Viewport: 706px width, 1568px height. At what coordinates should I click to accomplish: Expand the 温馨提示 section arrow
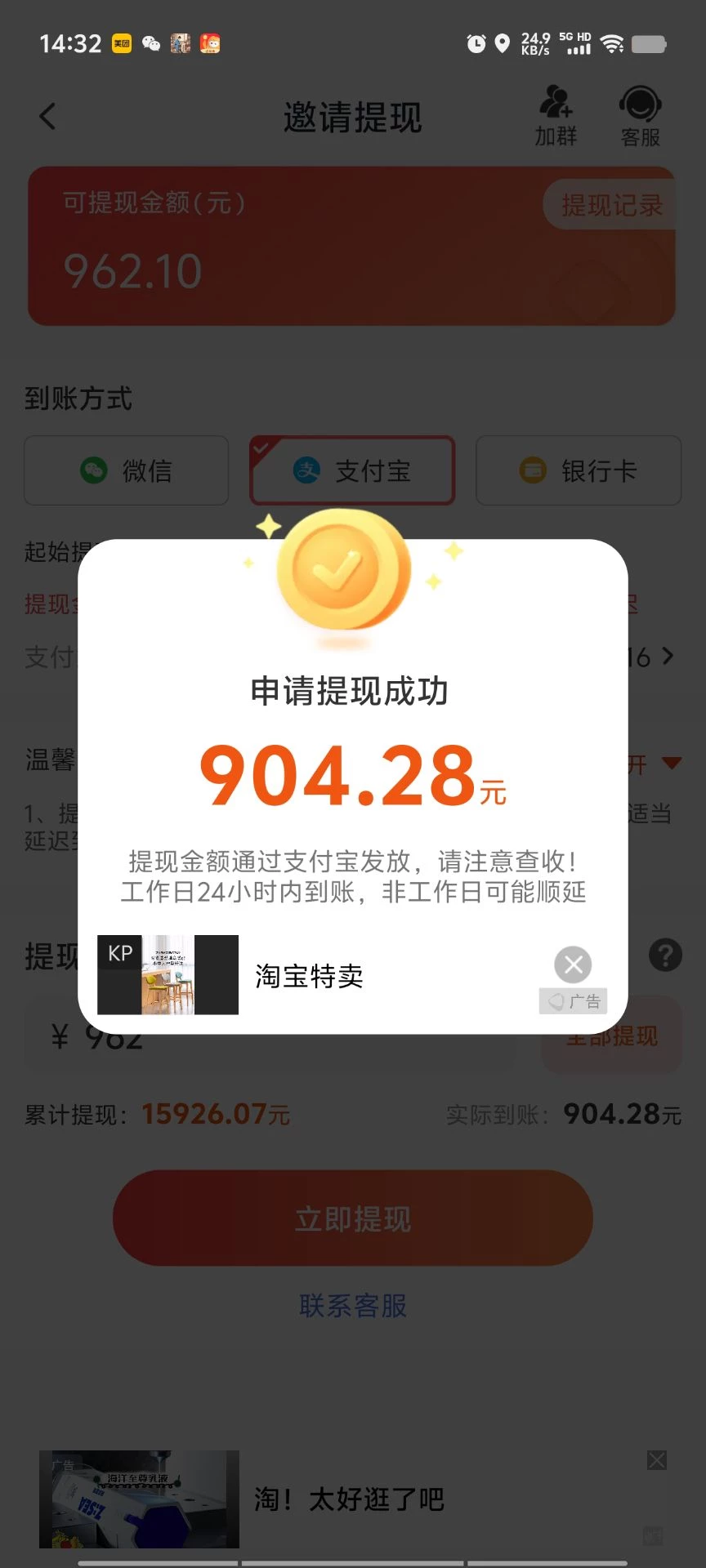(671, 764)
